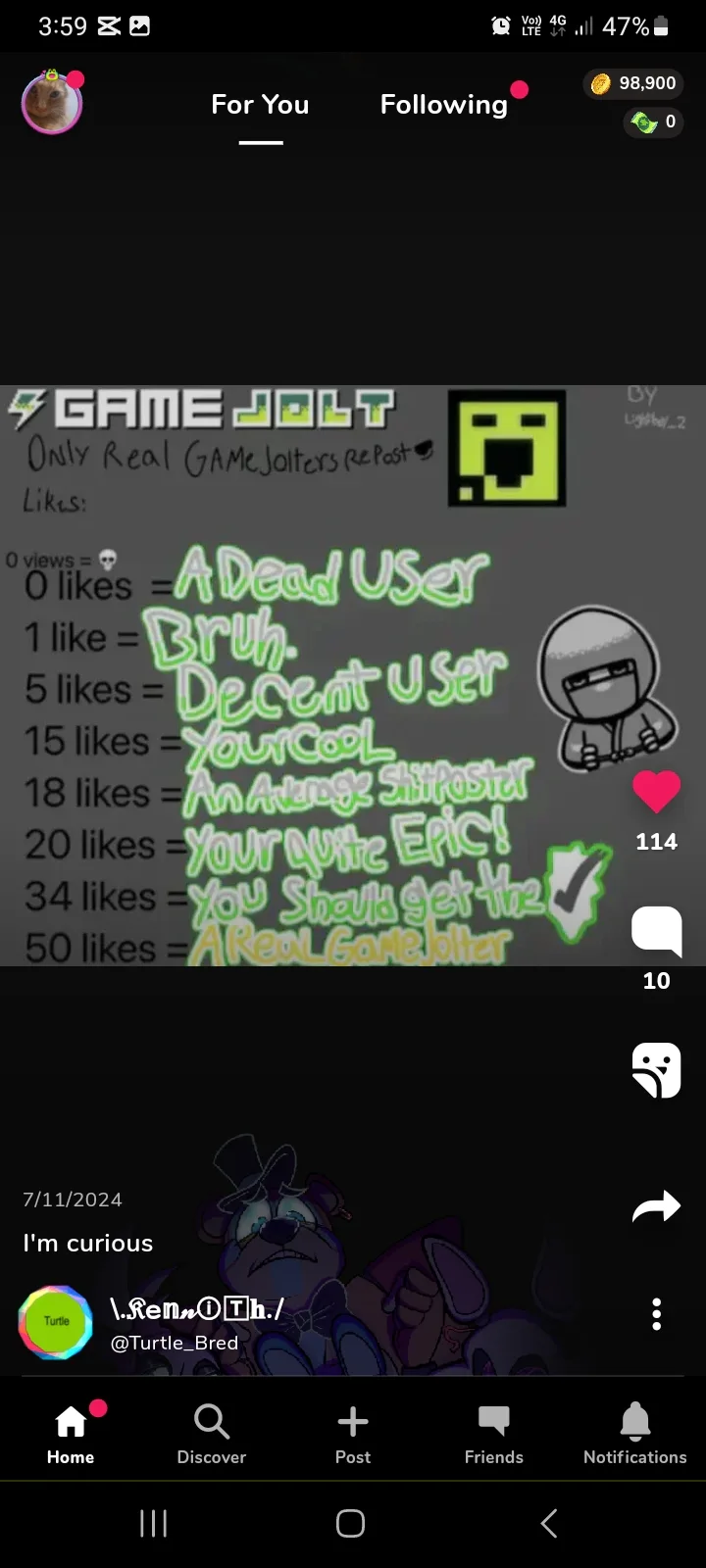The image size is (706, 1568).
Task: Create a new post with Post
Action: point(353,1434)
